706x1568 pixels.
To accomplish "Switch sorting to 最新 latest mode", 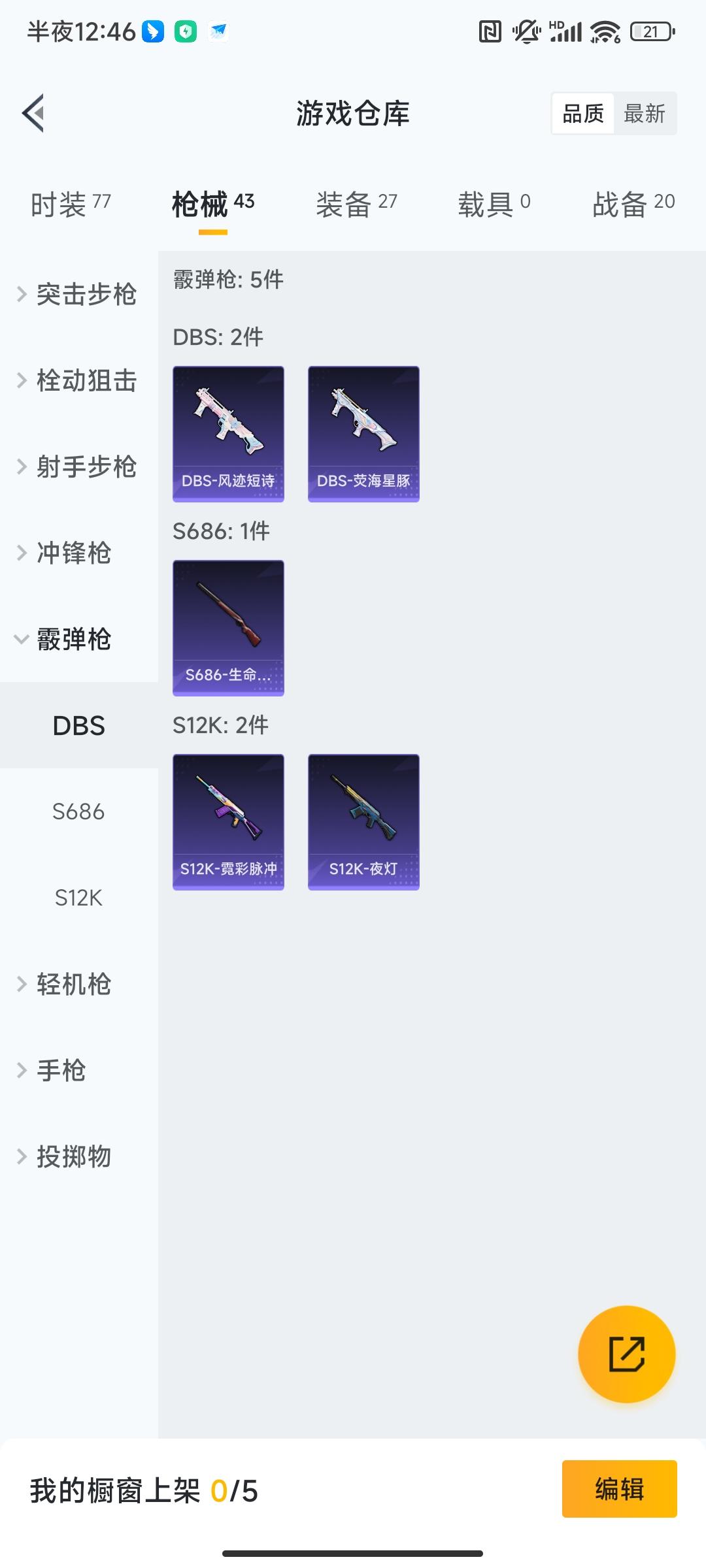I will pyautogui.click(x=645, y=113).
